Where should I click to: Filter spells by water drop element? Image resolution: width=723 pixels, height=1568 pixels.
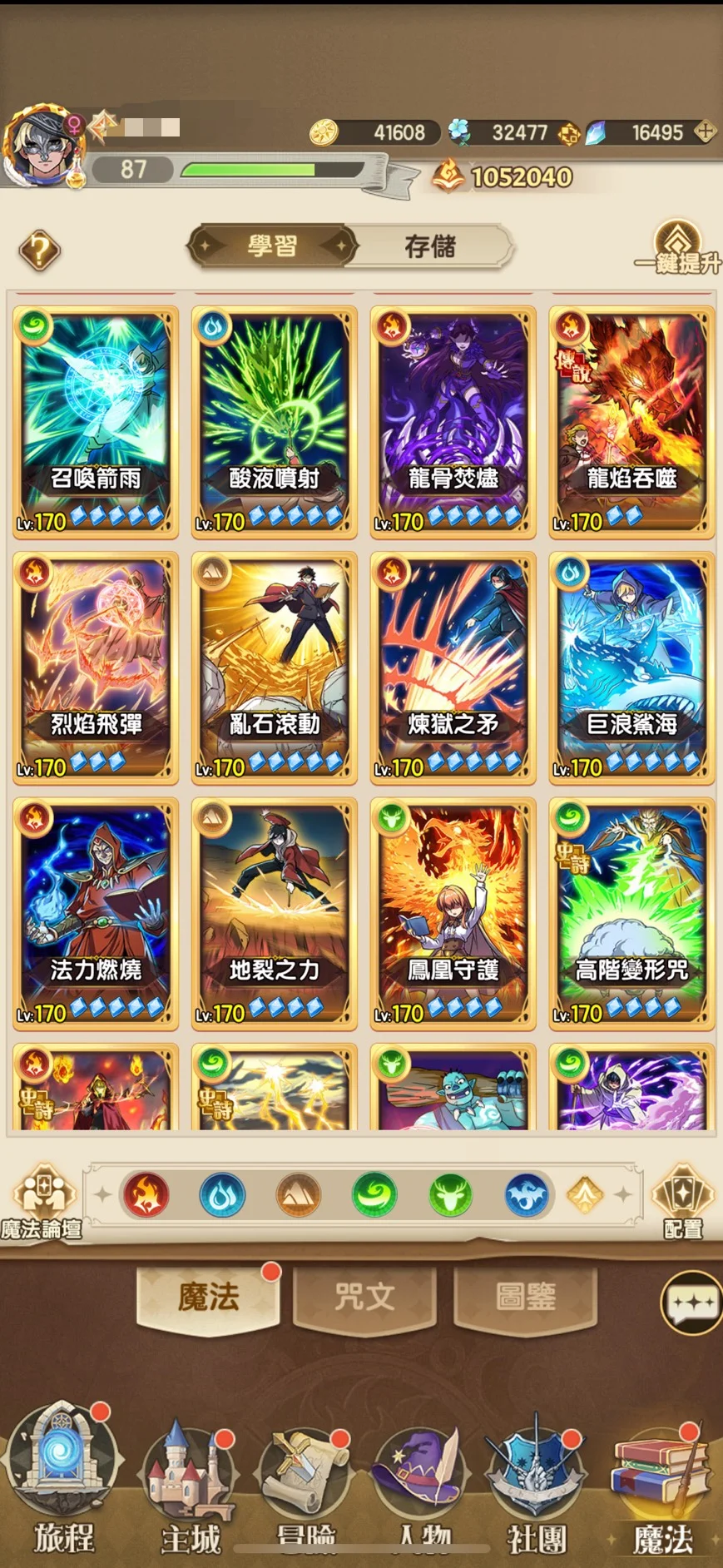(222, 1195)
